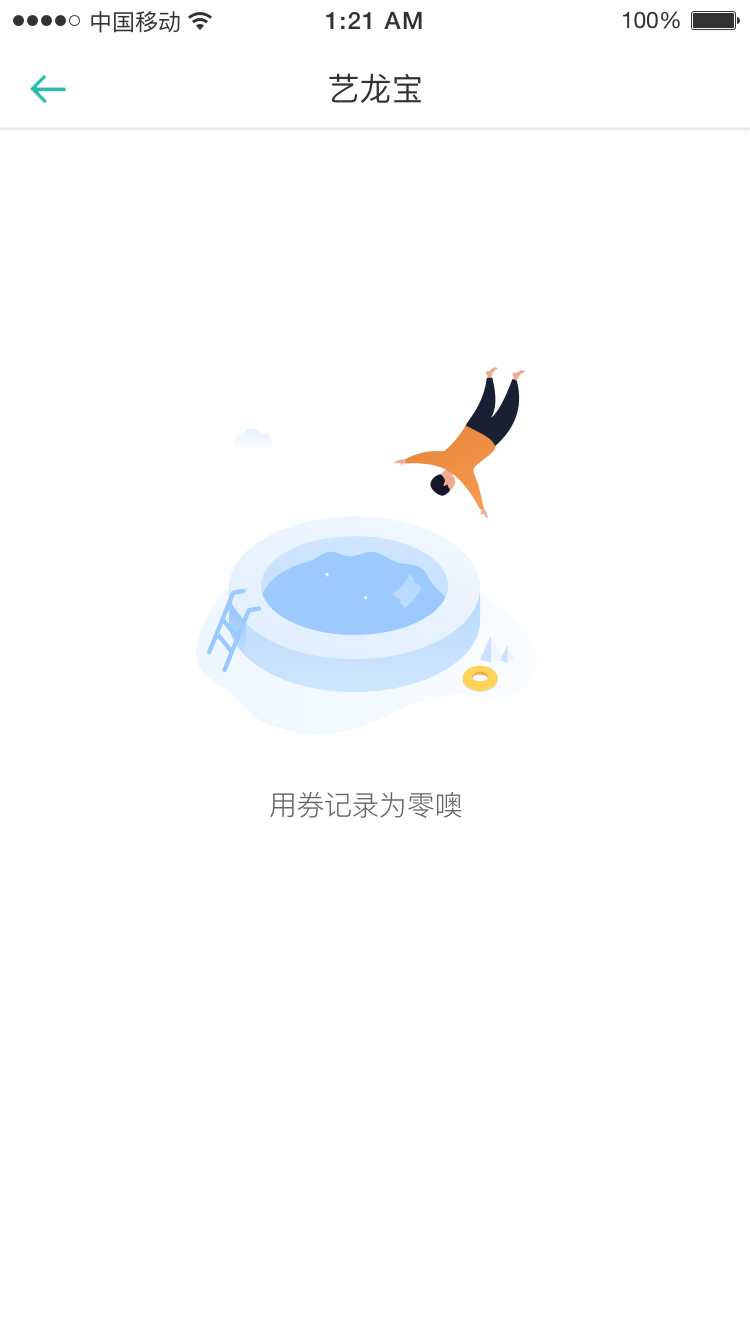Go back from the 艺龙宝 page

pos(48,89)
